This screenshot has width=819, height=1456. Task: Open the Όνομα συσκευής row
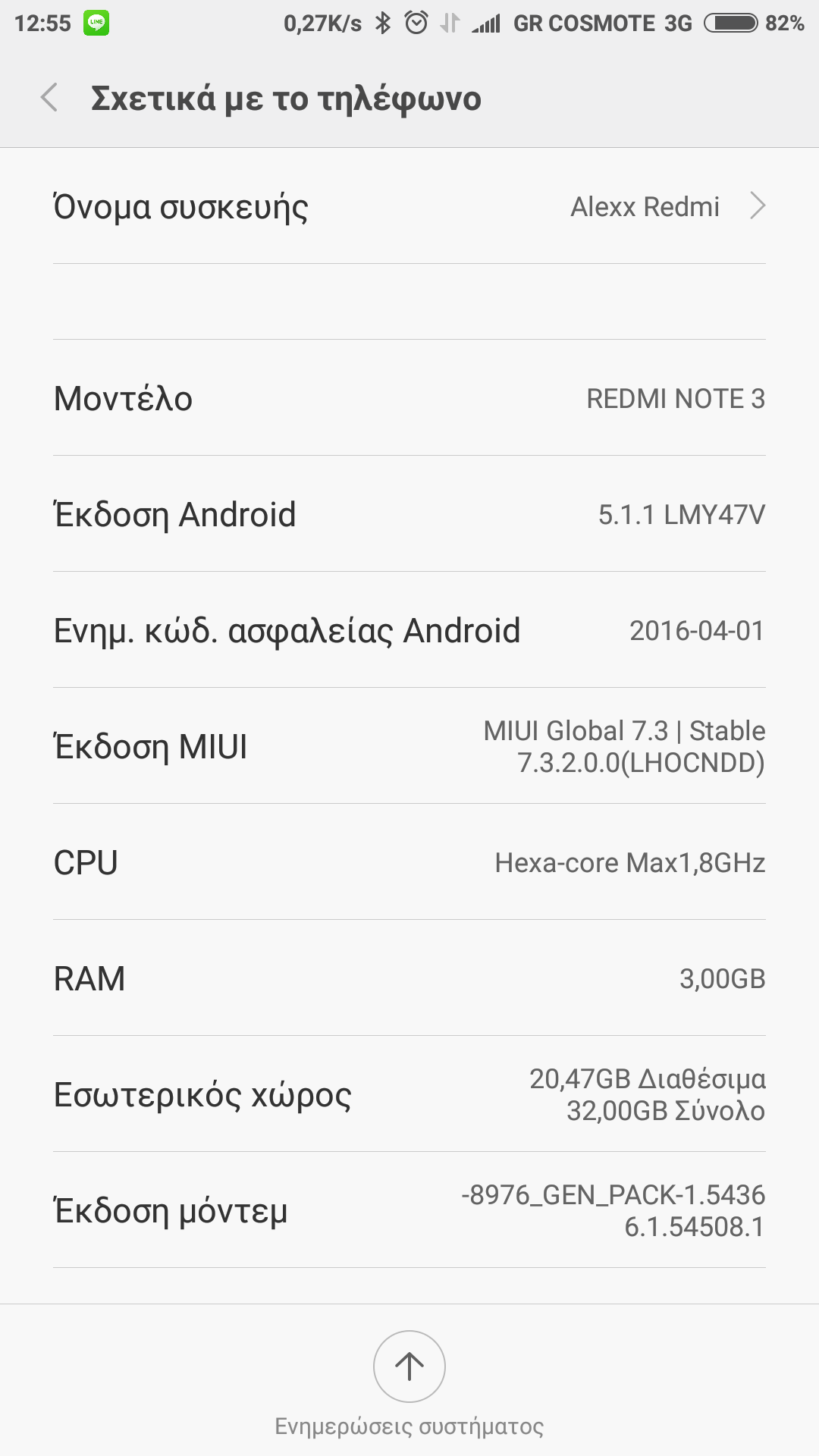point(409,206)
